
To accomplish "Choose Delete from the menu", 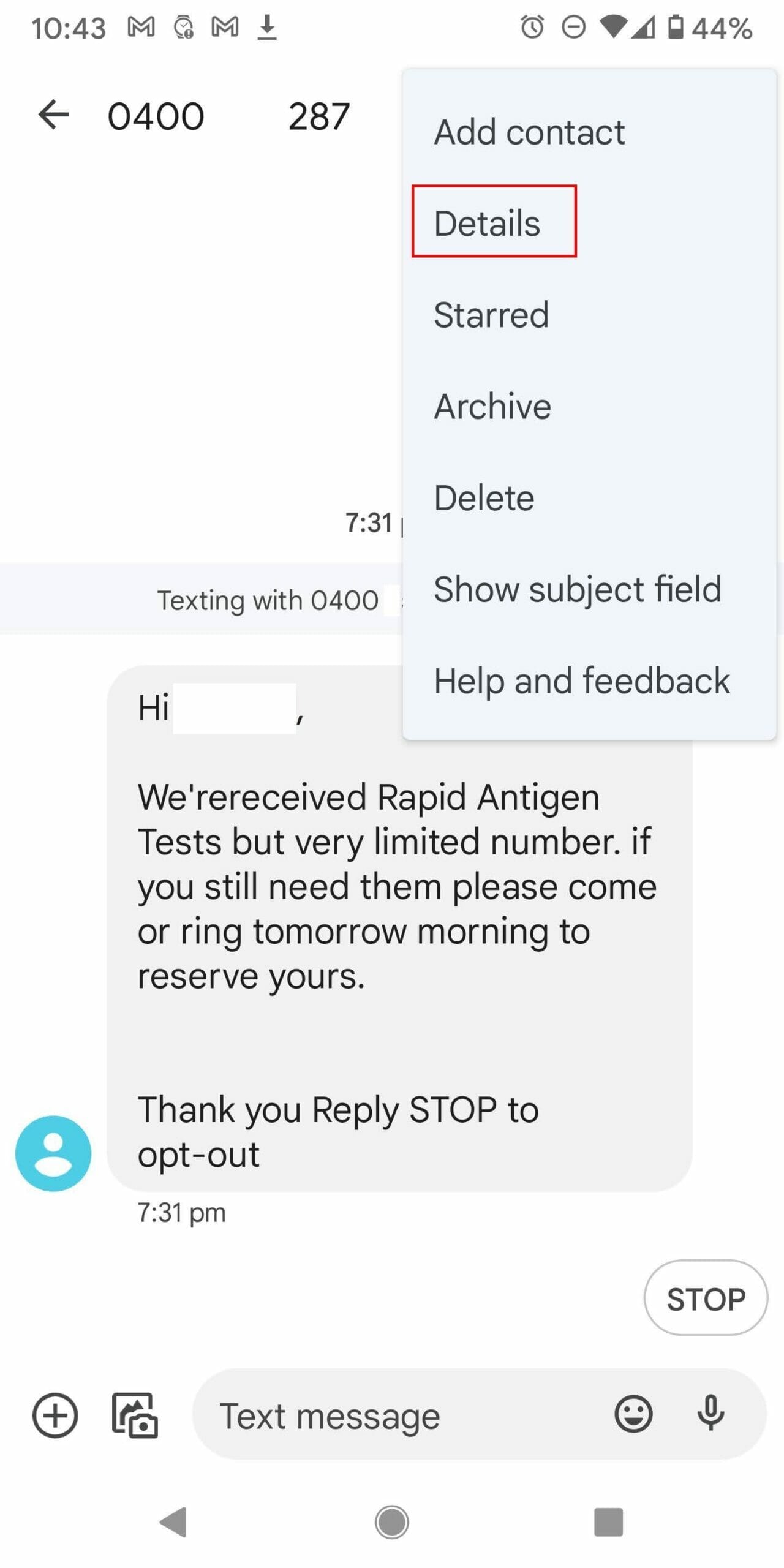I will [x=484, y=497].
